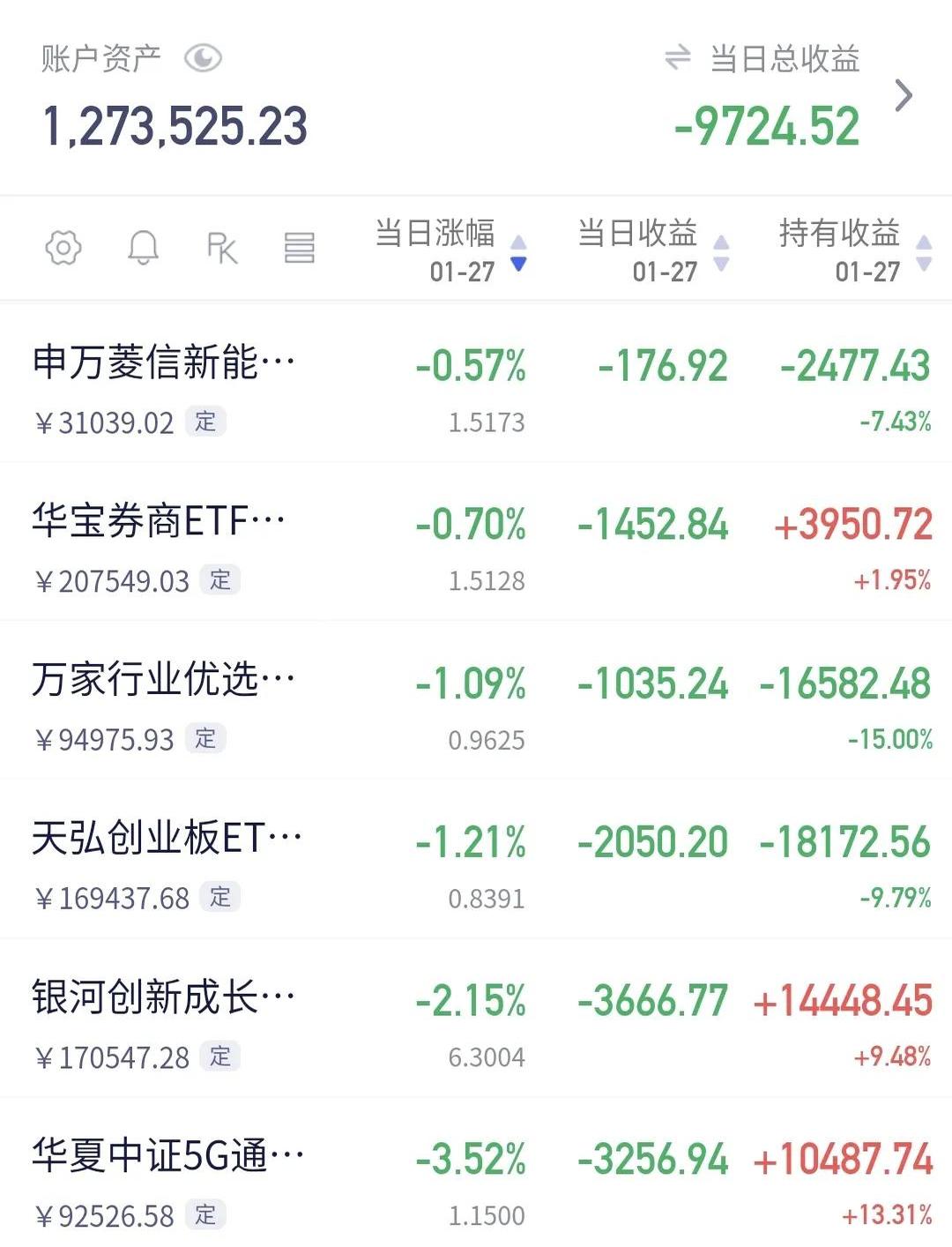Viewport: 952px width, 1247px height.
Task: Tap the swap arrows beside 当日总收益
Action: pyautogui.click(x=675, y=59)
